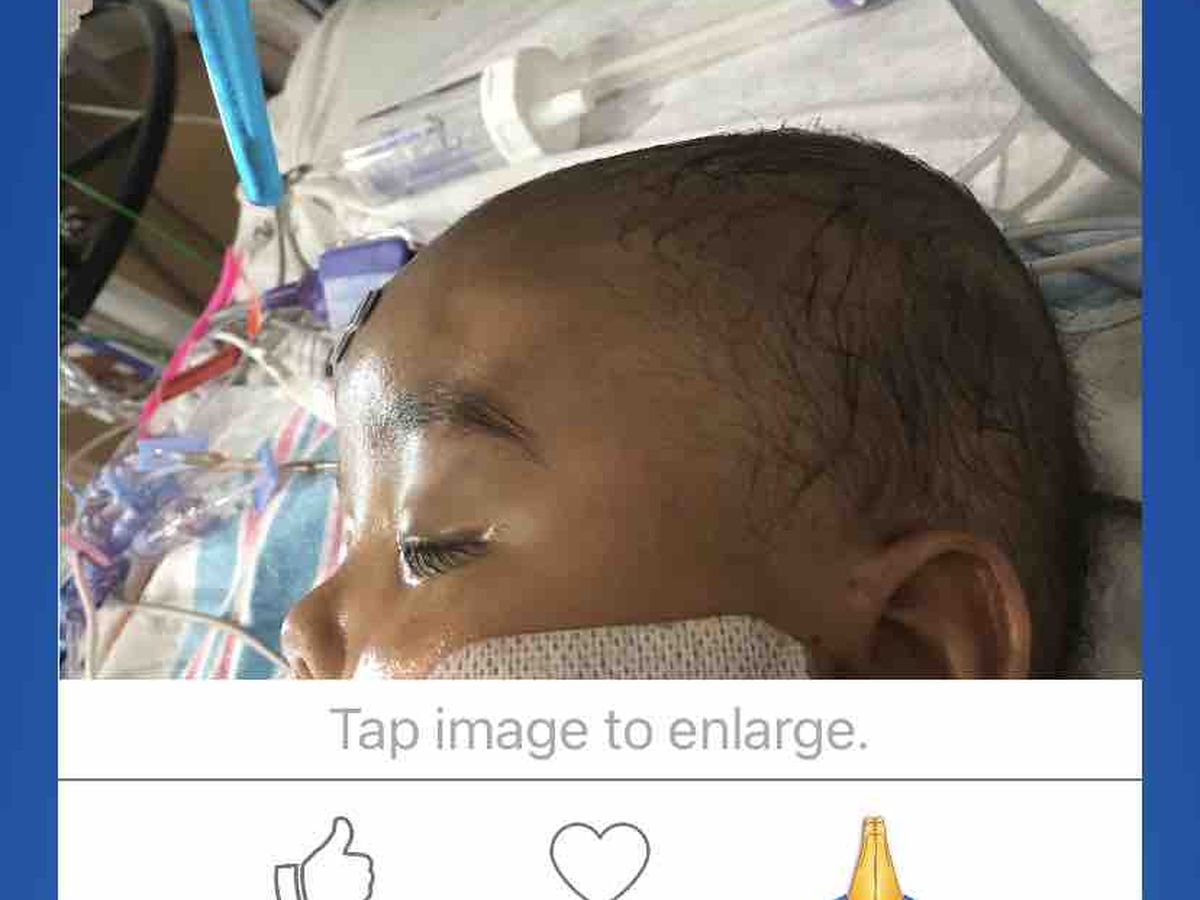React with the heart icon
This screenshot has height=900, width=1200.
coord(599,862)
